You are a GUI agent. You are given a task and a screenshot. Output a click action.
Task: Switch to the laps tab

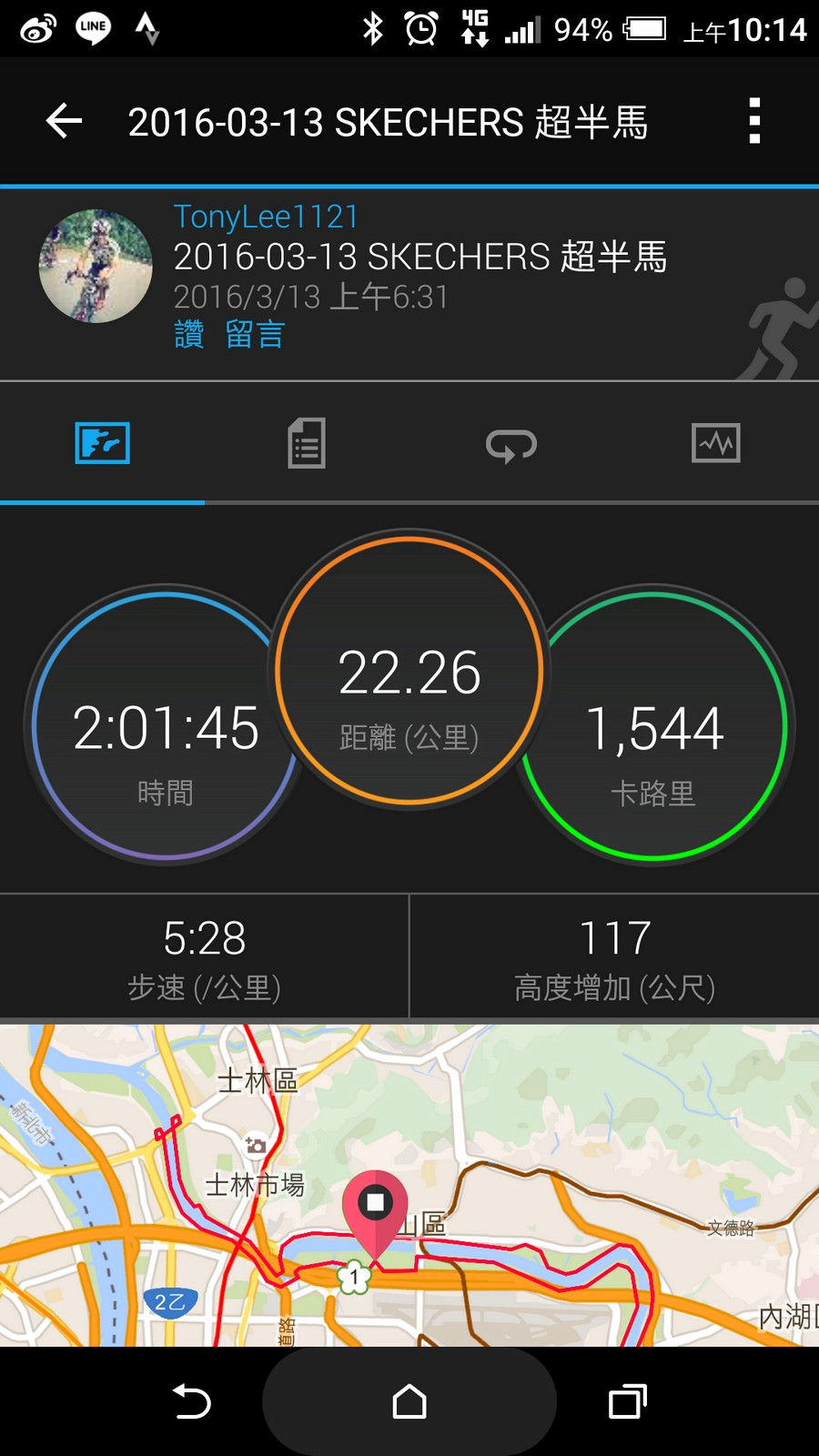[x=511, y=444]
